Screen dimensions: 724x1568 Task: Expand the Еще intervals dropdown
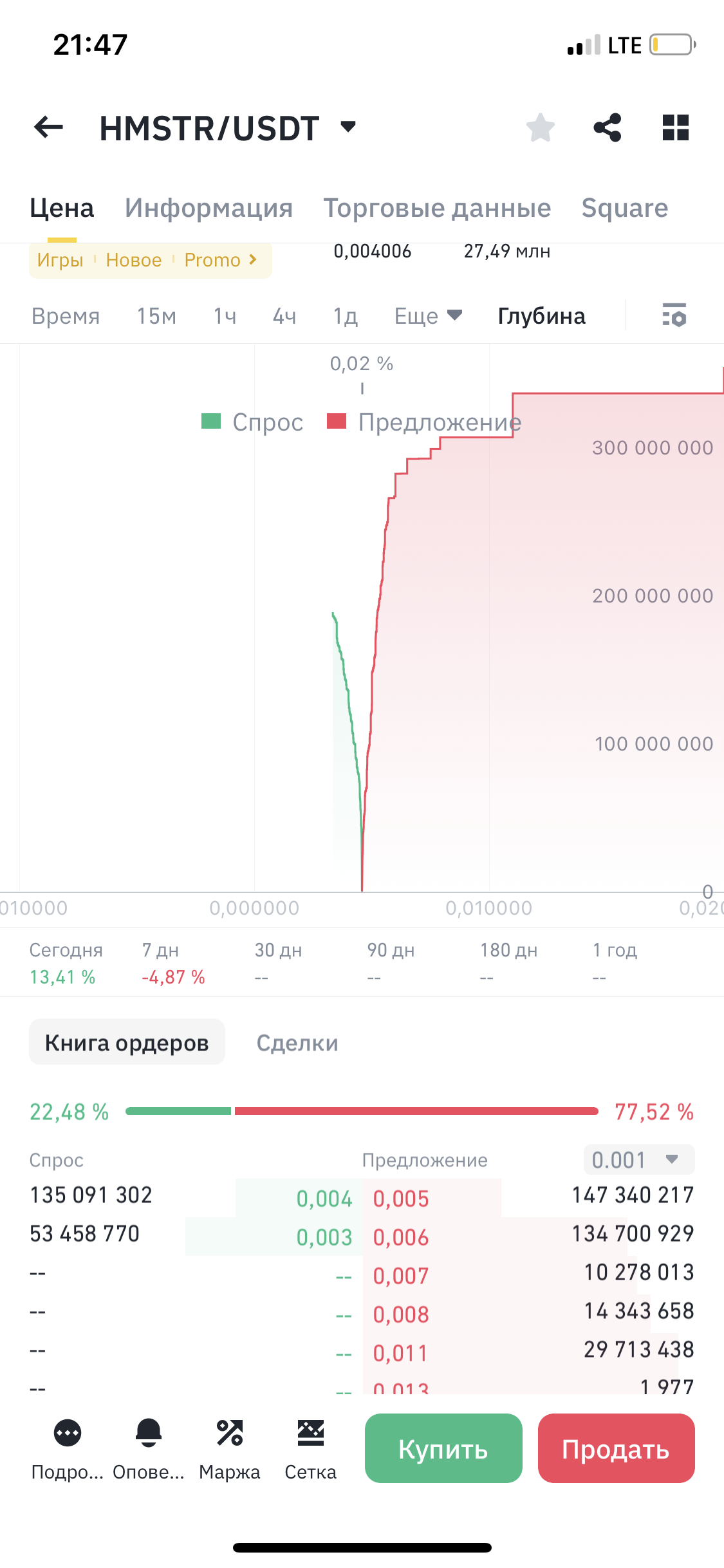click(428, 316)
